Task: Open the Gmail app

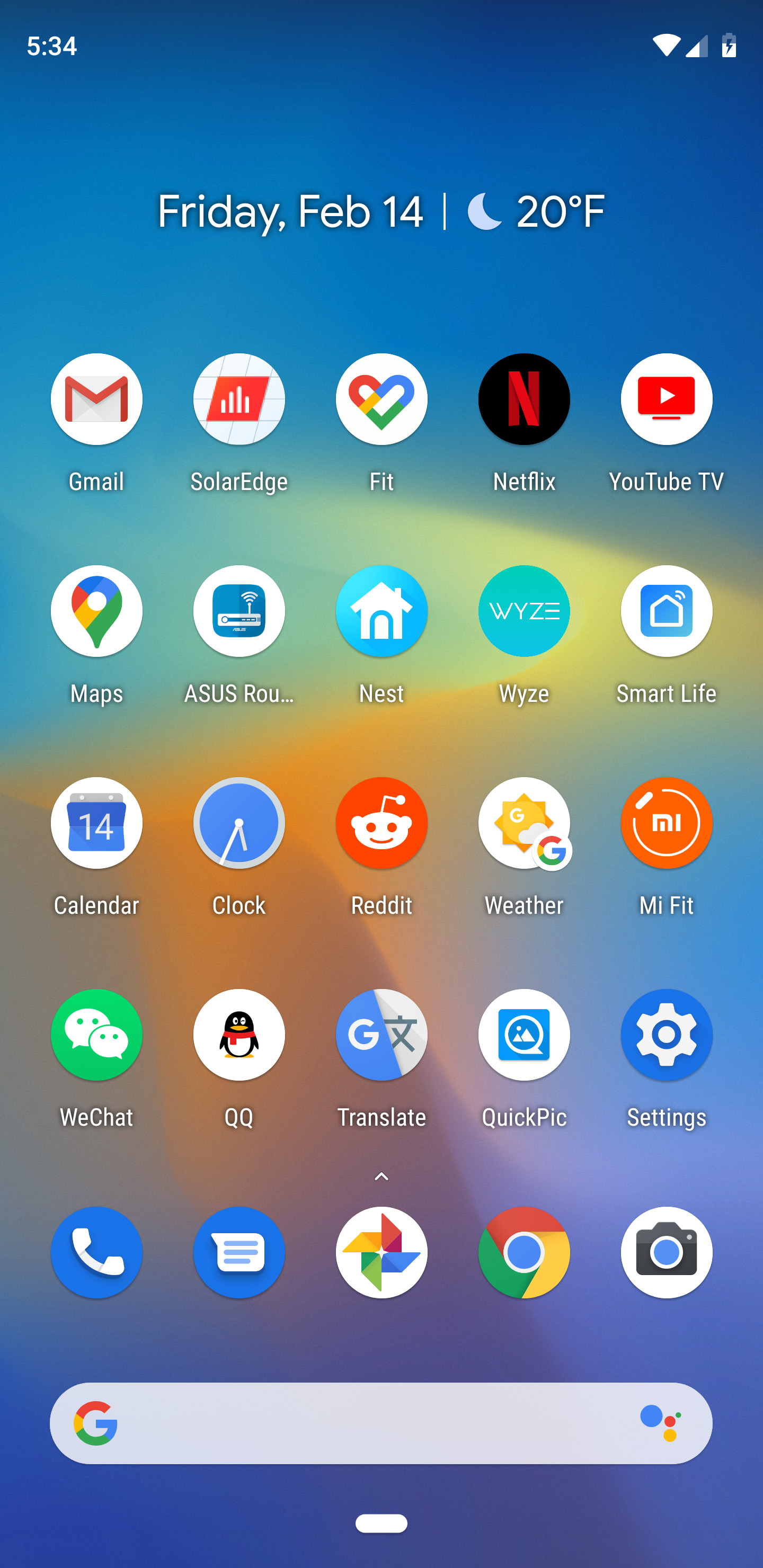Action: (x=96, y=399)
